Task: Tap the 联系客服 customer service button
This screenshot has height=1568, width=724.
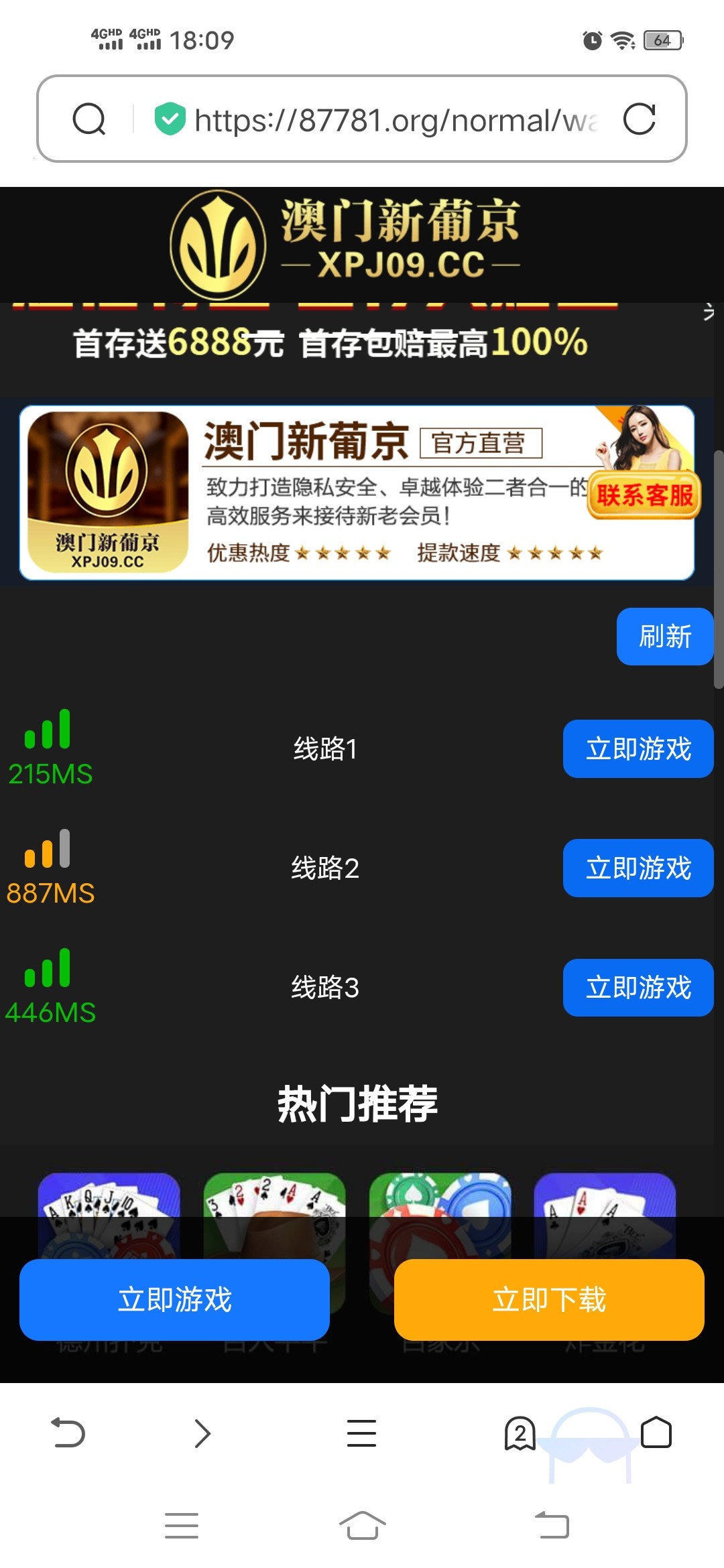Action: [644, 496]
